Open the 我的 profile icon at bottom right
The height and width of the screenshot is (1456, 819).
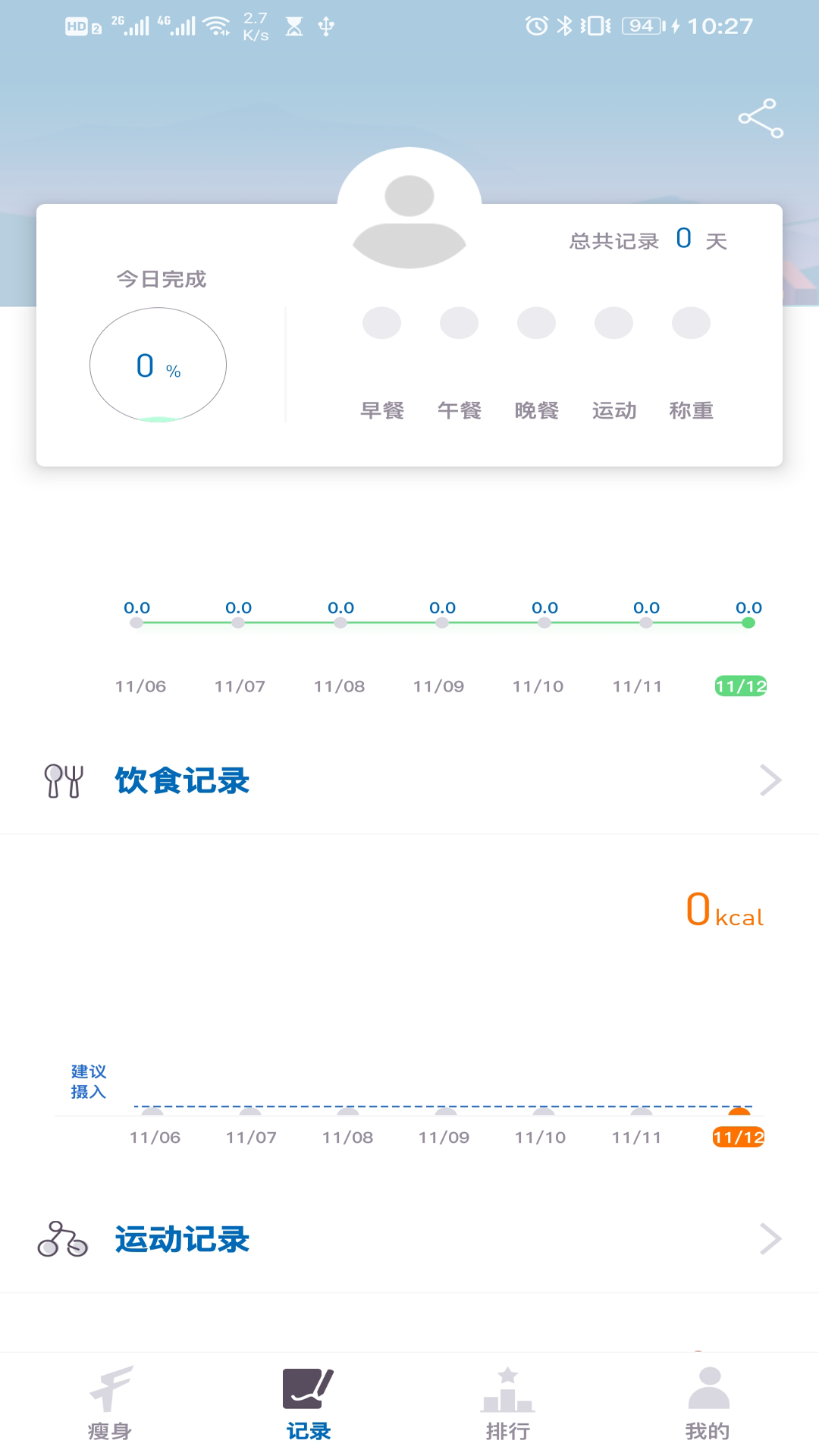point(708,1398)
